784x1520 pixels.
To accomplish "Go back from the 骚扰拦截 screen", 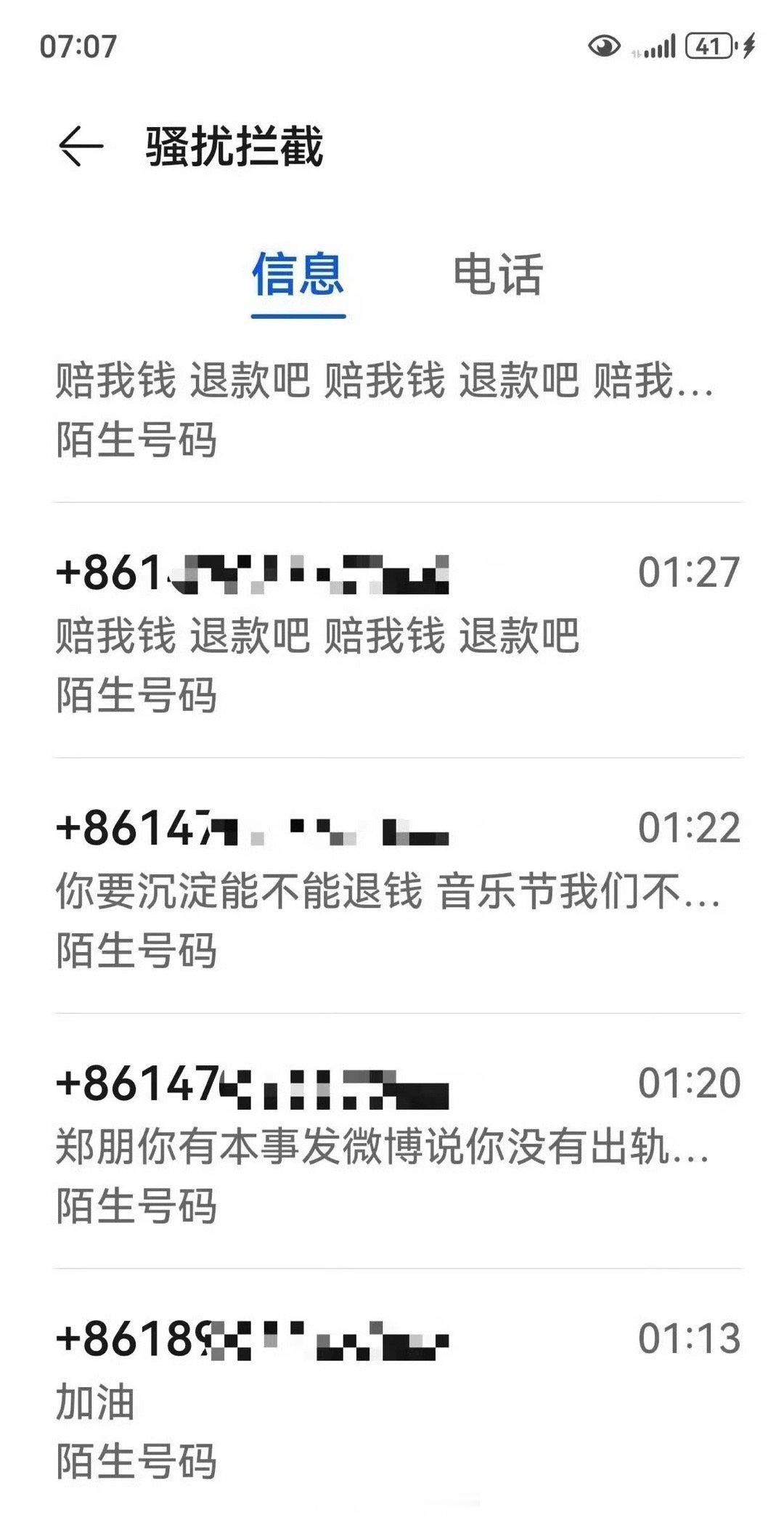I will 81,147.
